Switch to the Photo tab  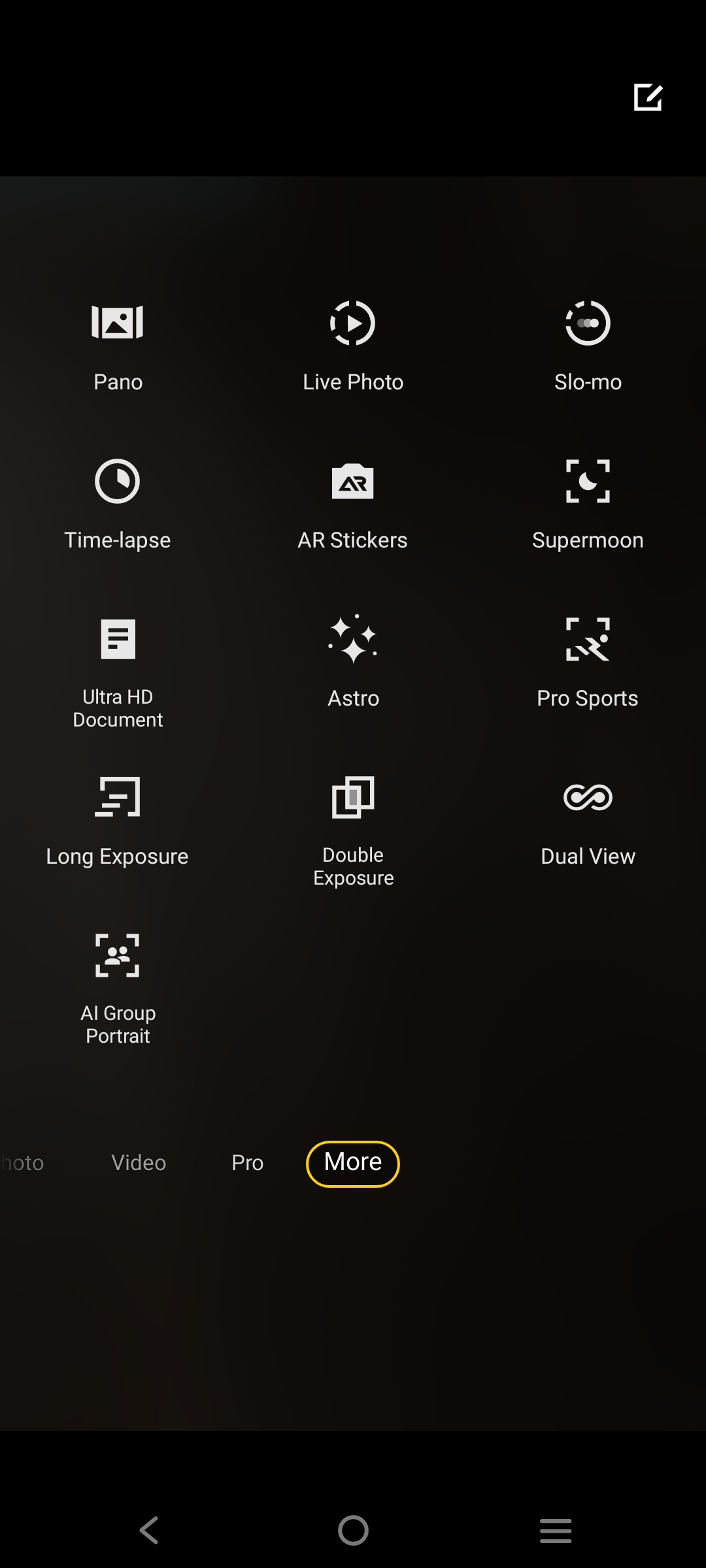point(22,1162)
